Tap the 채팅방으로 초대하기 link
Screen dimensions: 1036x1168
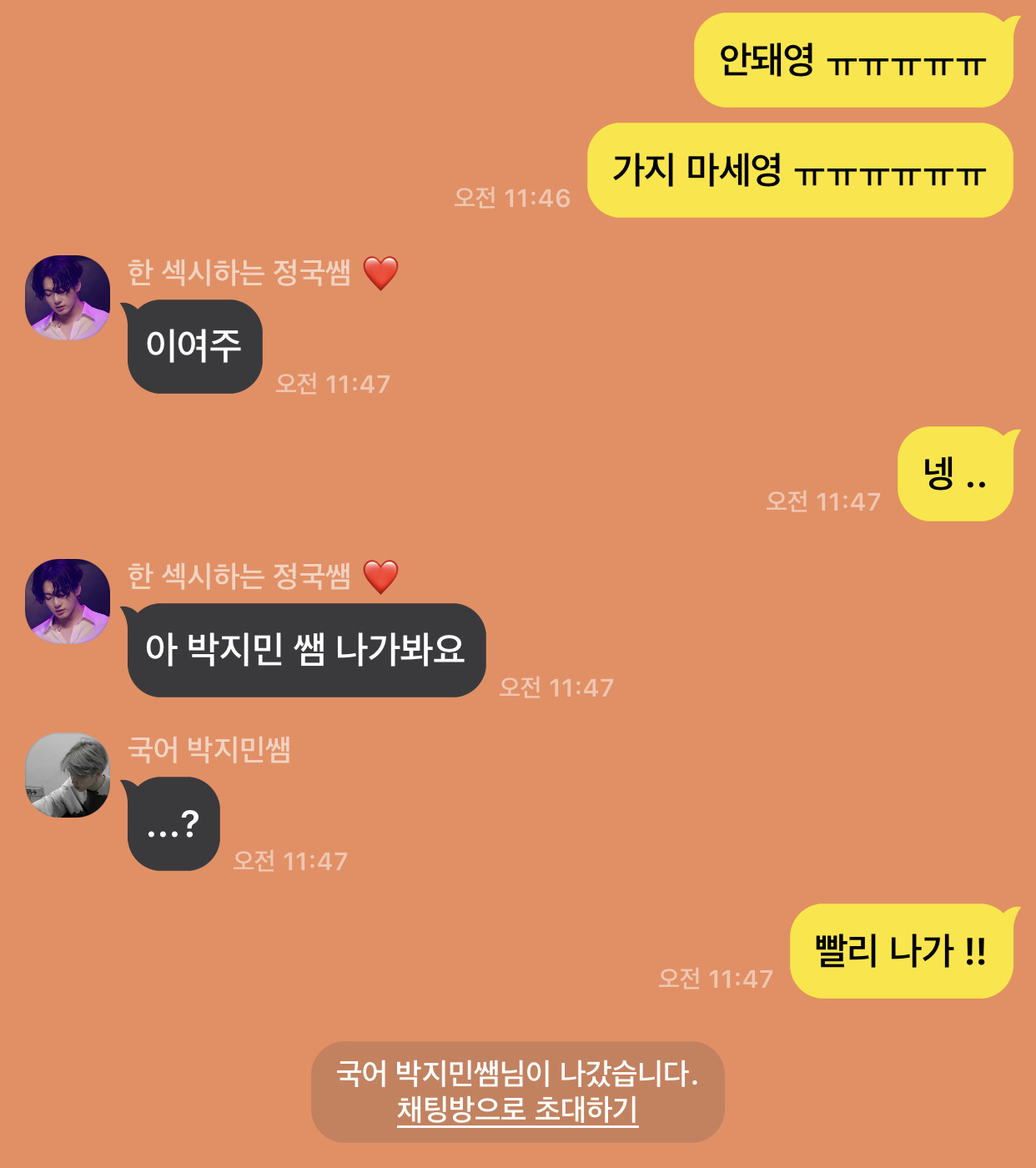coord(517,1110)
